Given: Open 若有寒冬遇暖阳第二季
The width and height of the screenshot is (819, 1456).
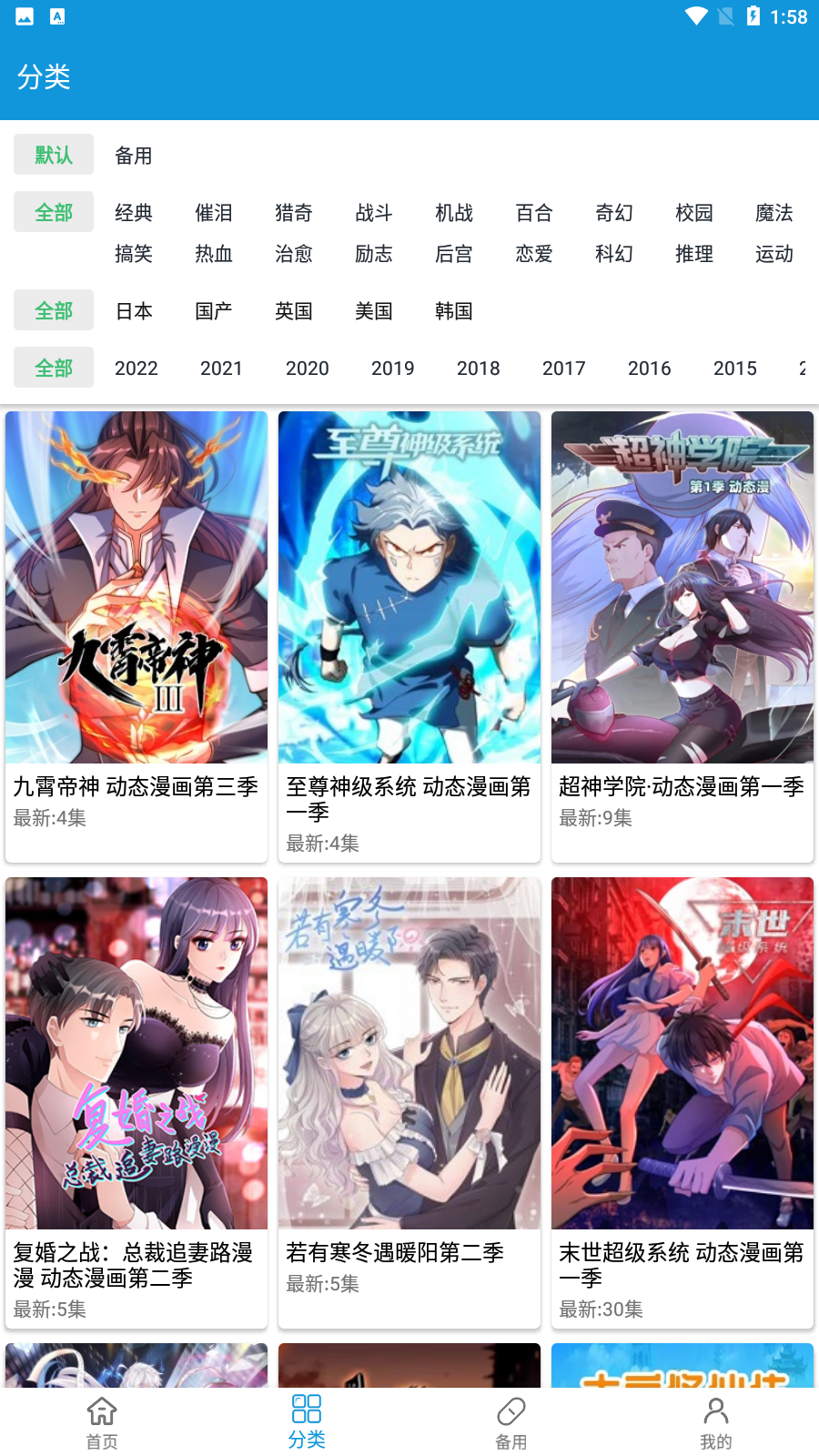Looking at the screenshot, I should pyautogui.click(x=409, y=1102).
